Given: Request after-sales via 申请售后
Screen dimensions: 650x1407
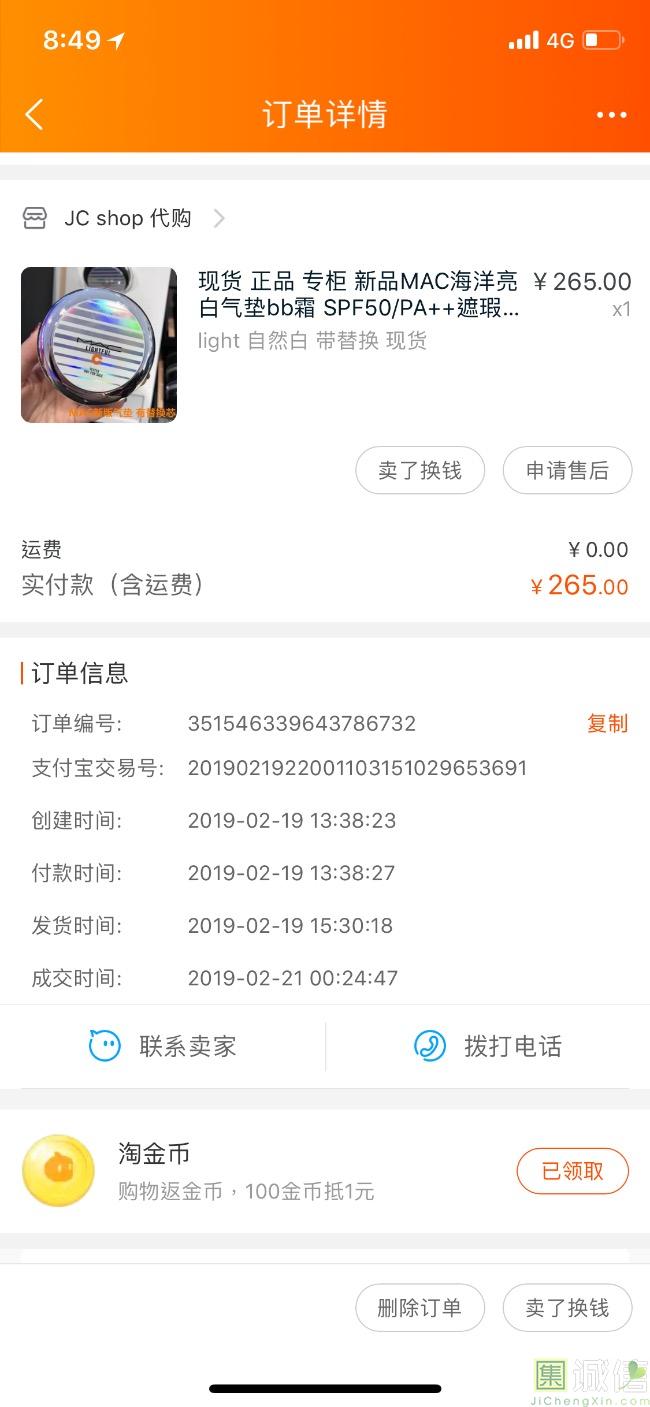Looking at the screenshot, I should click(567, 470).
